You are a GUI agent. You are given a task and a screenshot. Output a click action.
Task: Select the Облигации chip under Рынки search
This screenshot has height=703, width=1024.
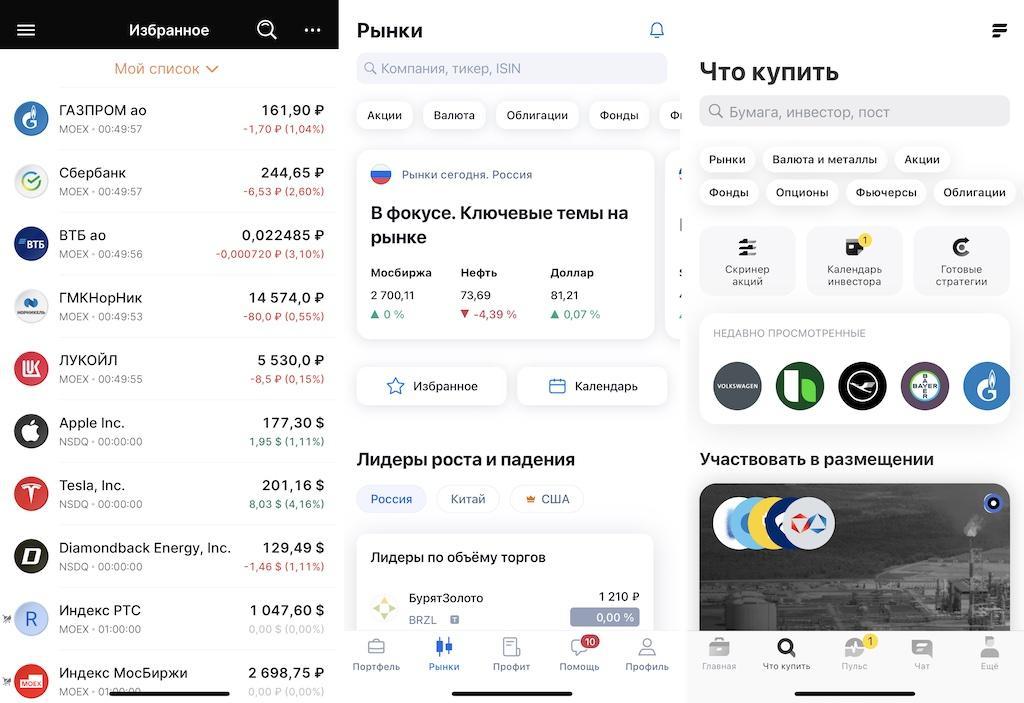tap(537, 115)
